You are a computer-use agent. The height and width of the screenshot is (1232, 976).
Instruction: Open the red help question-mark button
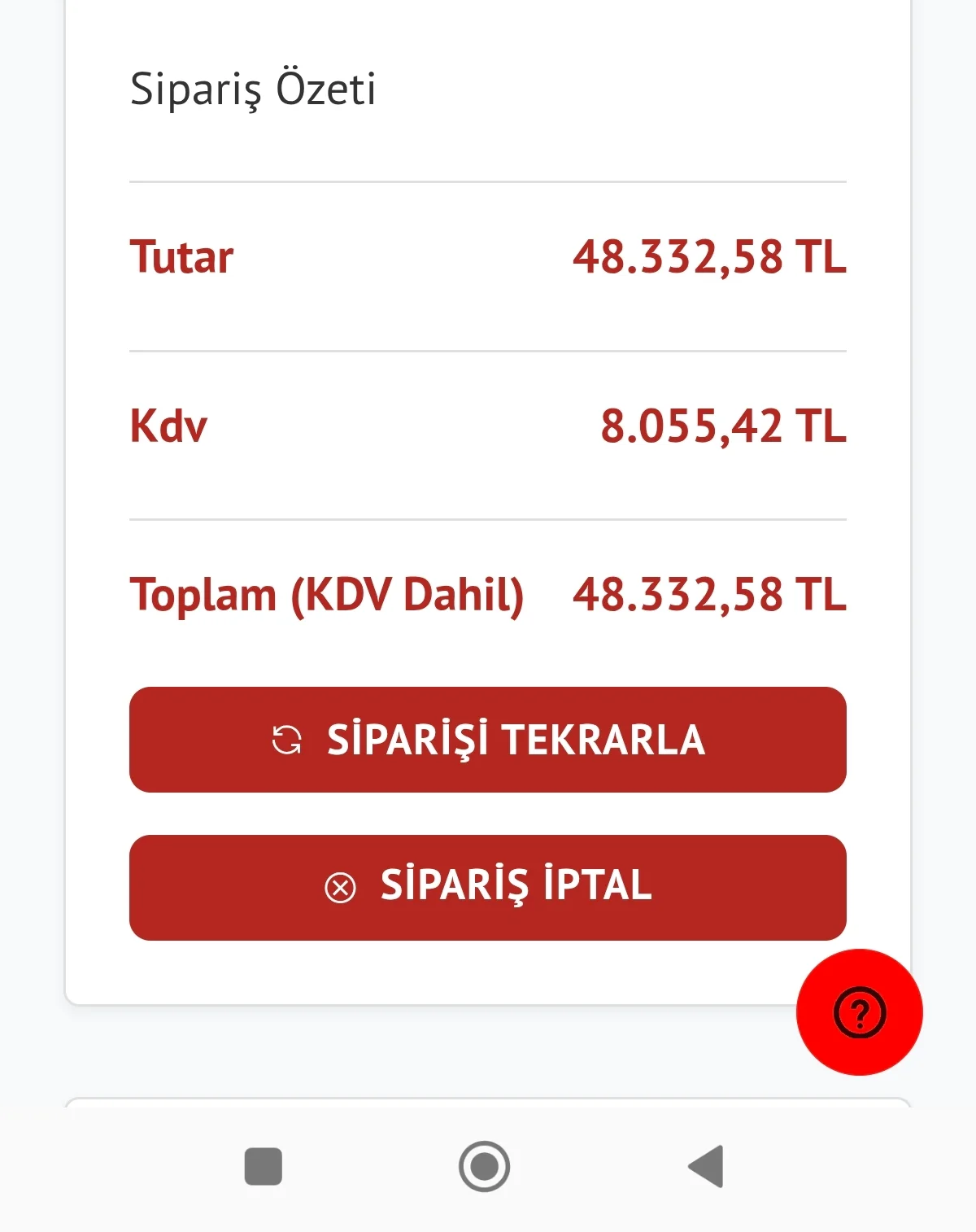coord(859,1012)
